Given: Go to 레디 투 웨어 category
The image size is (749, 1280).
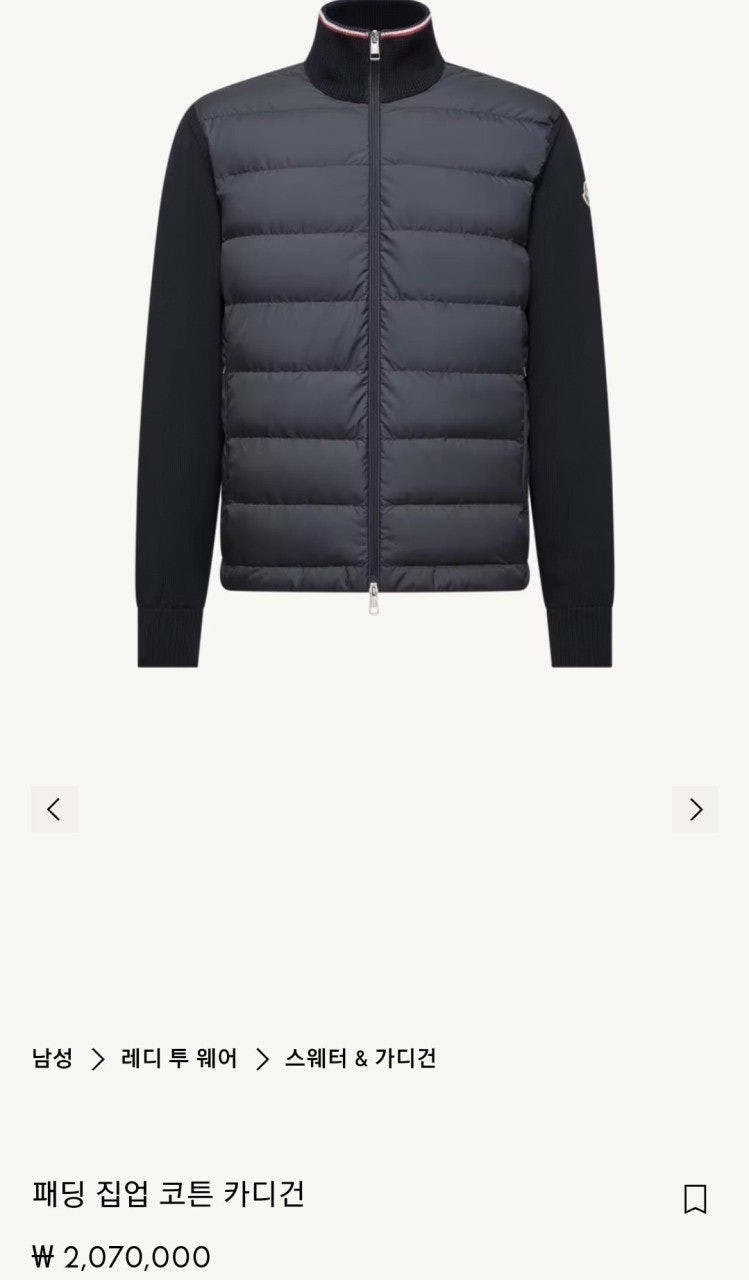Looking at the screenshot, I should pyautogui.click(x=179, y=1058).
